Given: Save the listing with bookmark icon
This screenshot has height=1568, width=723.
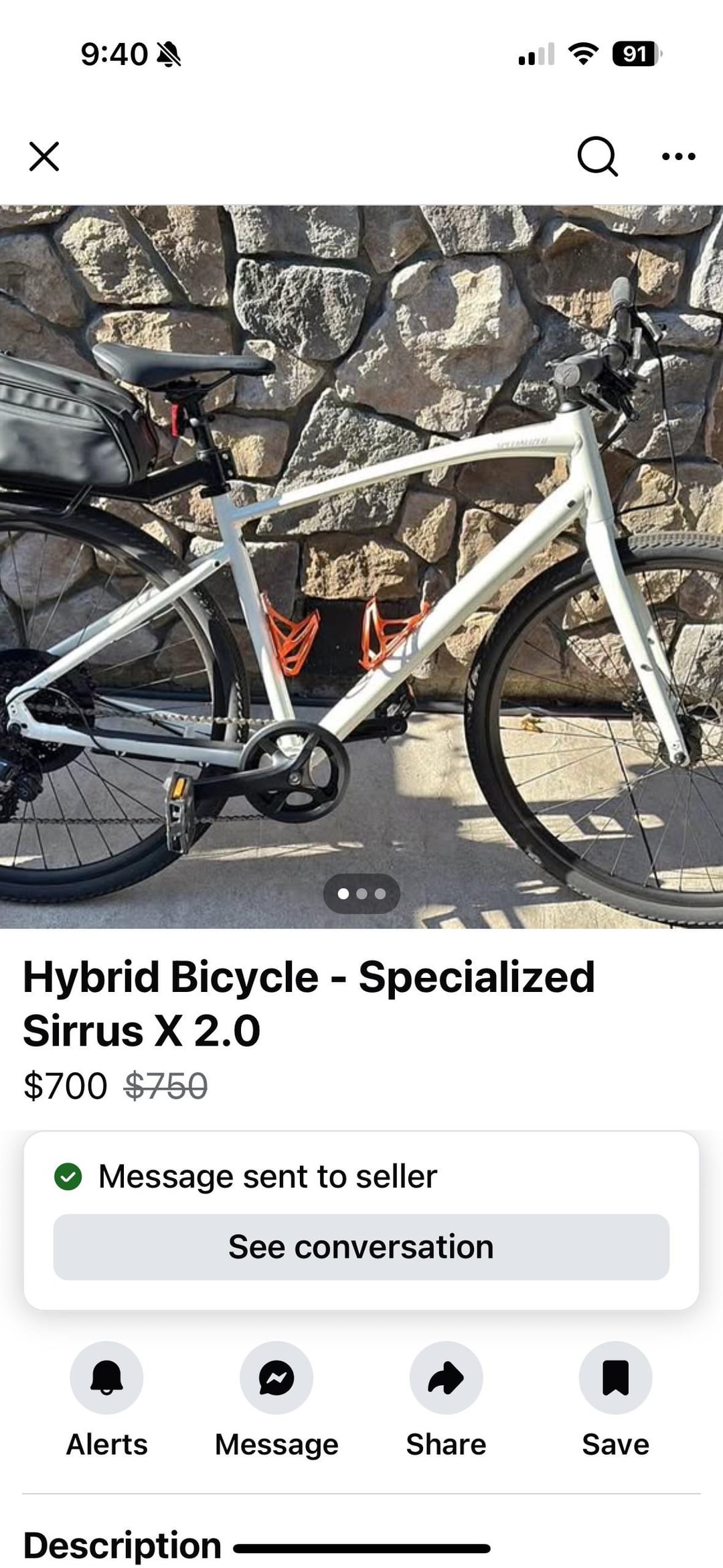Looking at the screenshot, I should click(615, 1377).
